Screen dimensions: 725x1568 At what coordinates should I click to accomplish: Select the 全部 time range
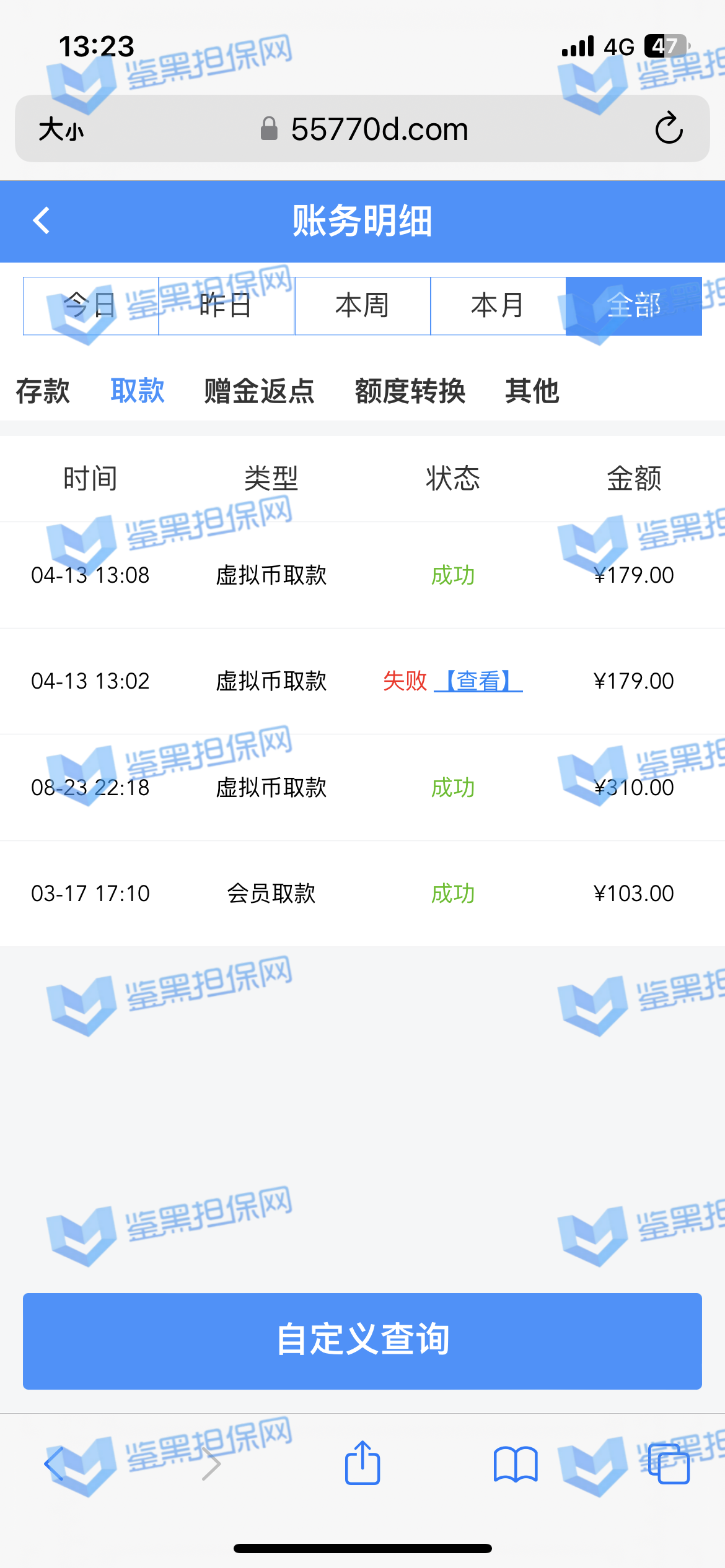(634, 306)
